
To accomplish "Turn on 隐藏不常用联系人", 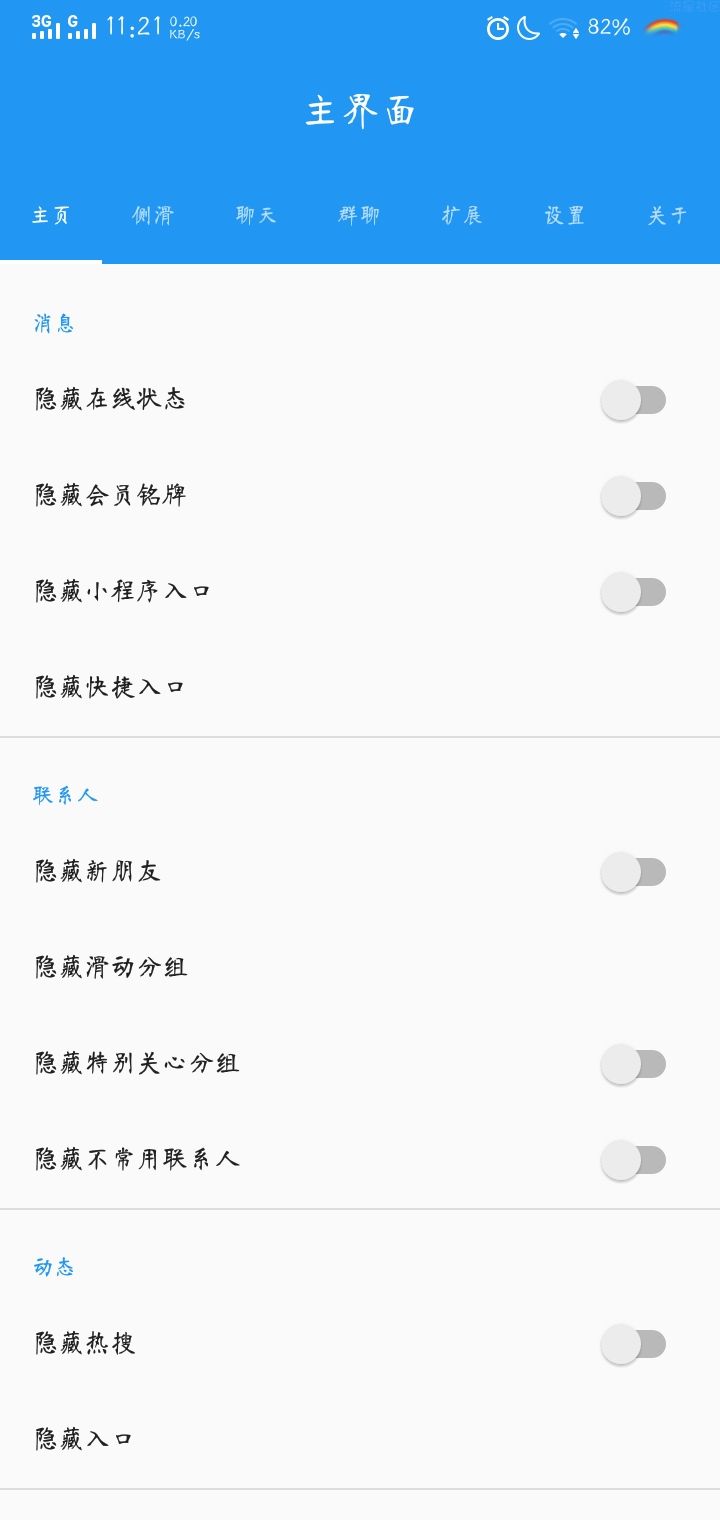I will tap(633, 1160).
